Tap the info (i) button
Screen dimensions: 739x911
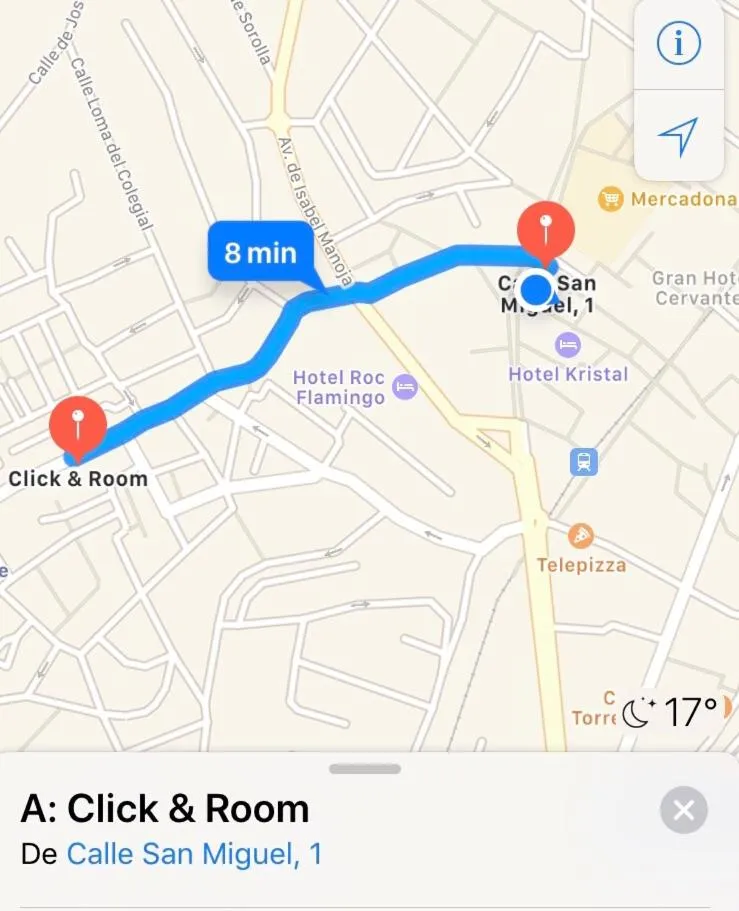pos(678,42)
